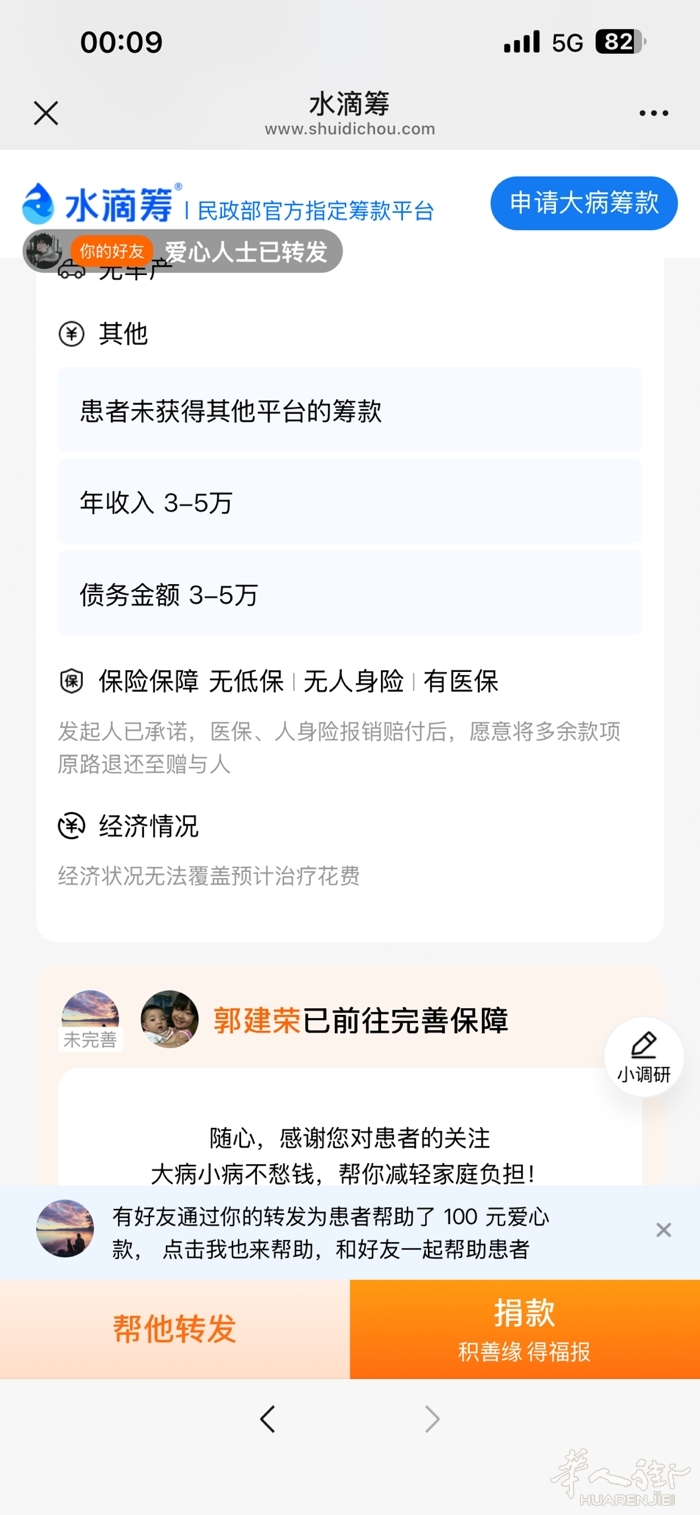Open the 你的好友 爱心人士已转发 notice
Image resolution: width=700 pixels, height=1515 pixels.
pos(183,252)
